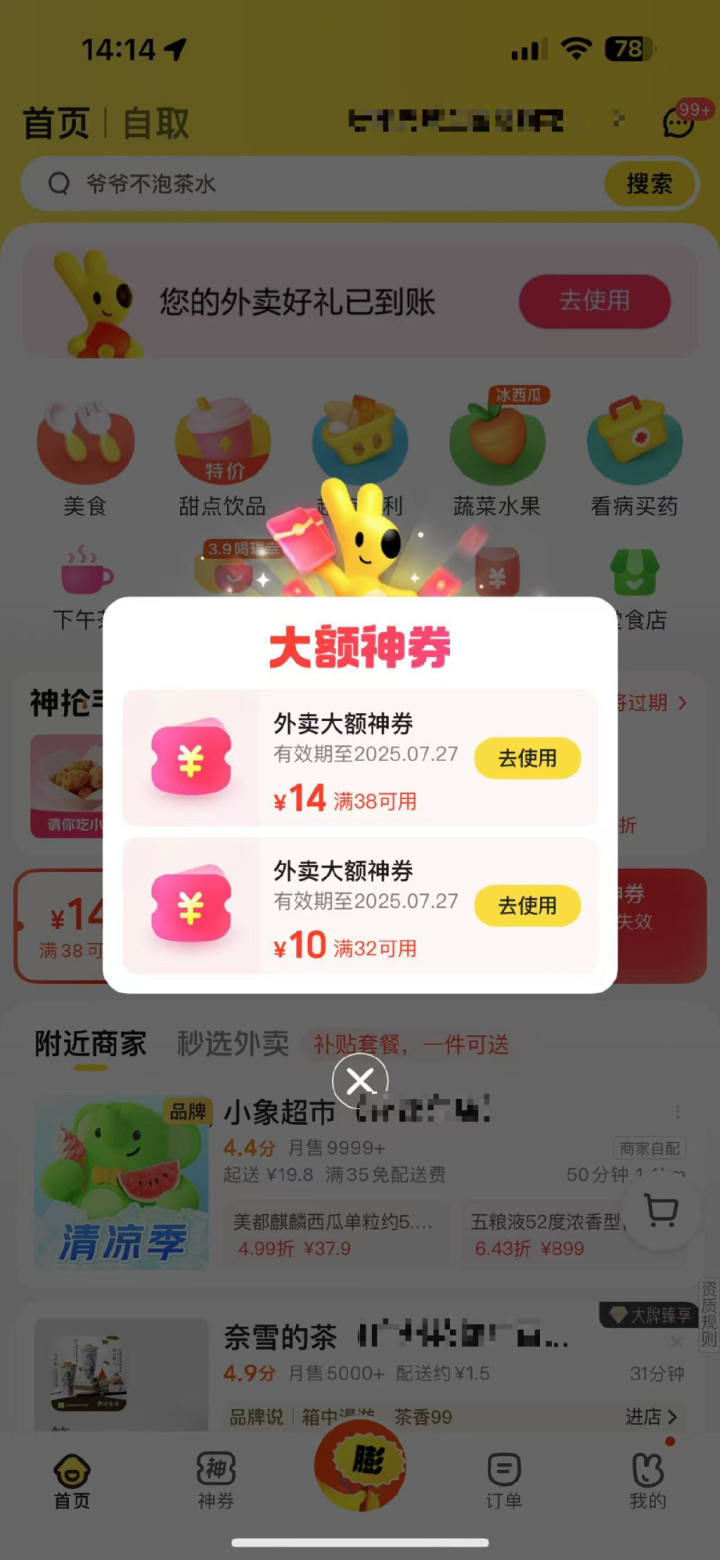Open 奈雪的茶 store listing
Viewport: 720px width, 1560px height.
(280, 1337)
